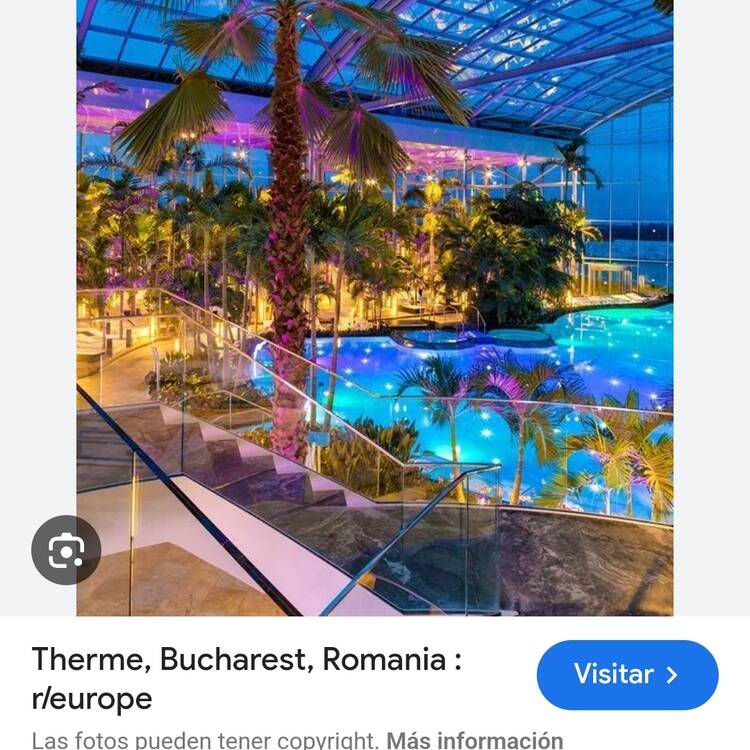Open the Therme Bucharest photo full view
This screenshot has height=750, width=750.
coord(375,300)
